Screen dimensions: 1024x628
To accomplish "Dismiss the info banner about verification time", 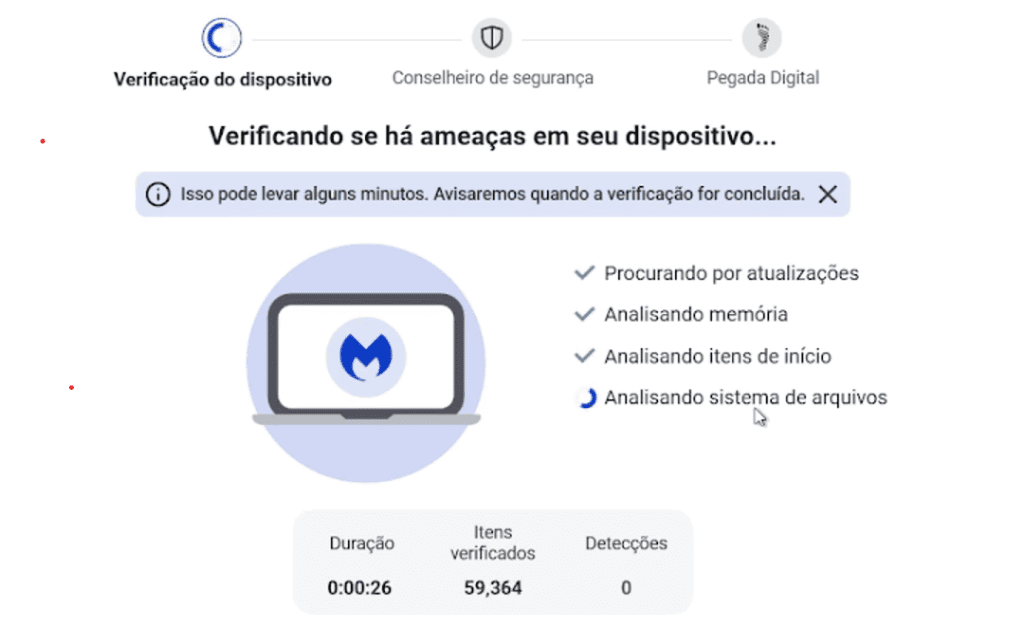I will tap(827, 195).
